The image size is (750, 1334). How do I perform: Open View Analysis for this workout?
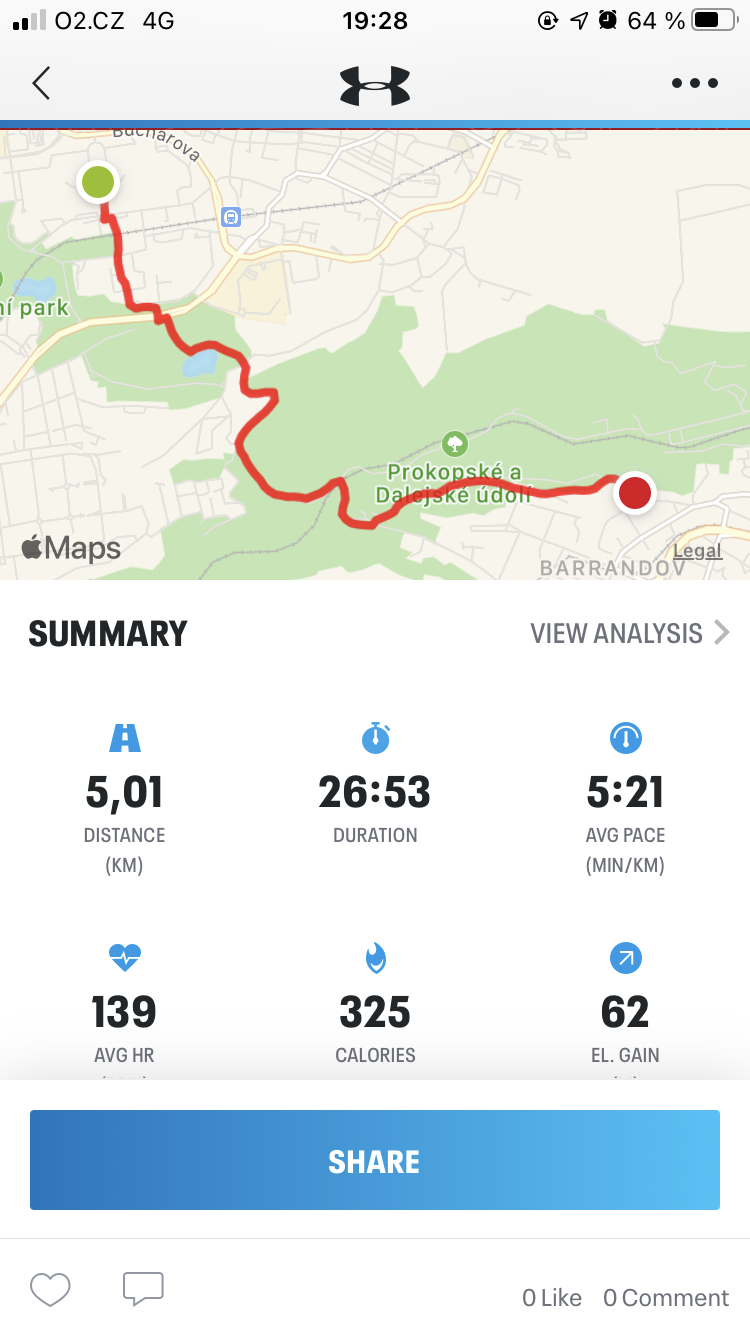(x=630, y=633)
